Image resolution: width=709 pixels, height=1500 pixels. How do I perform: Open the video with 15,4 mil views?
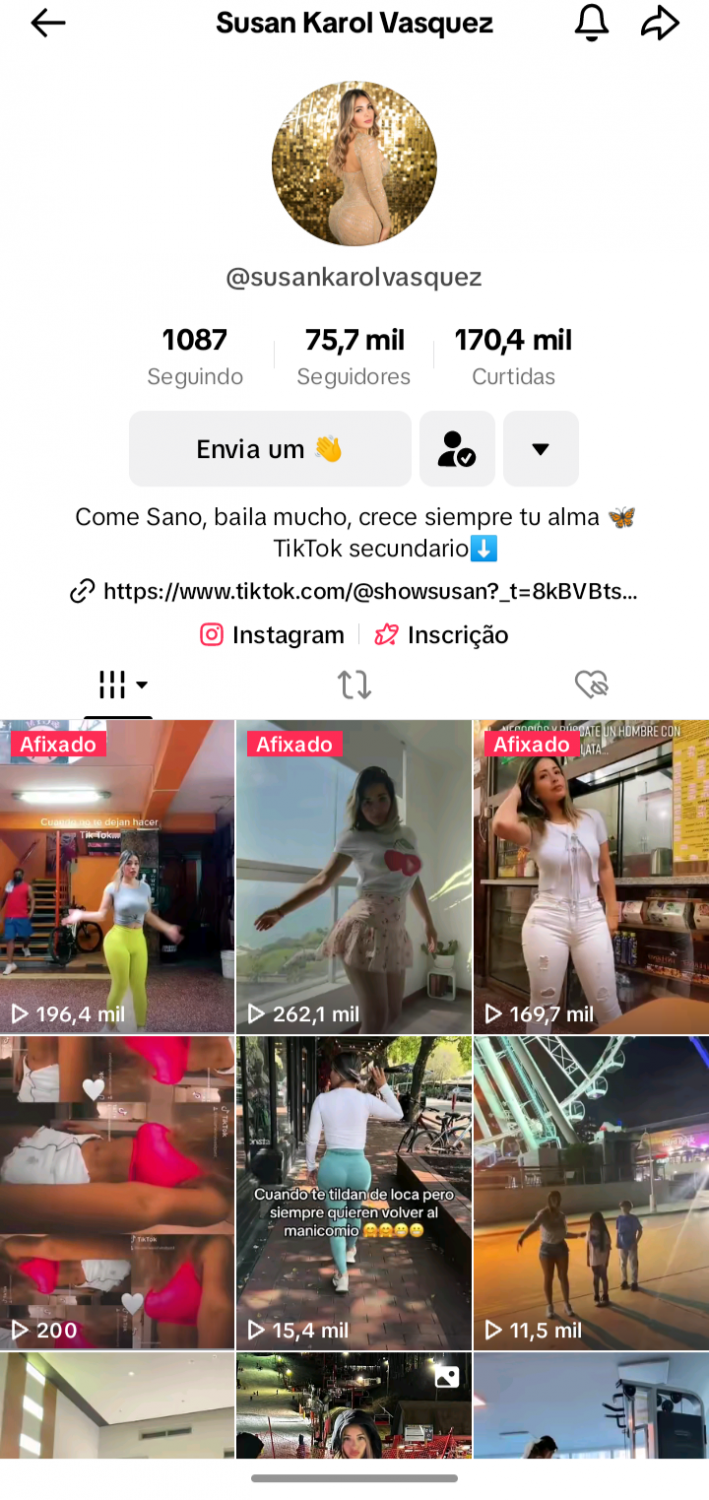(354, 1192)
